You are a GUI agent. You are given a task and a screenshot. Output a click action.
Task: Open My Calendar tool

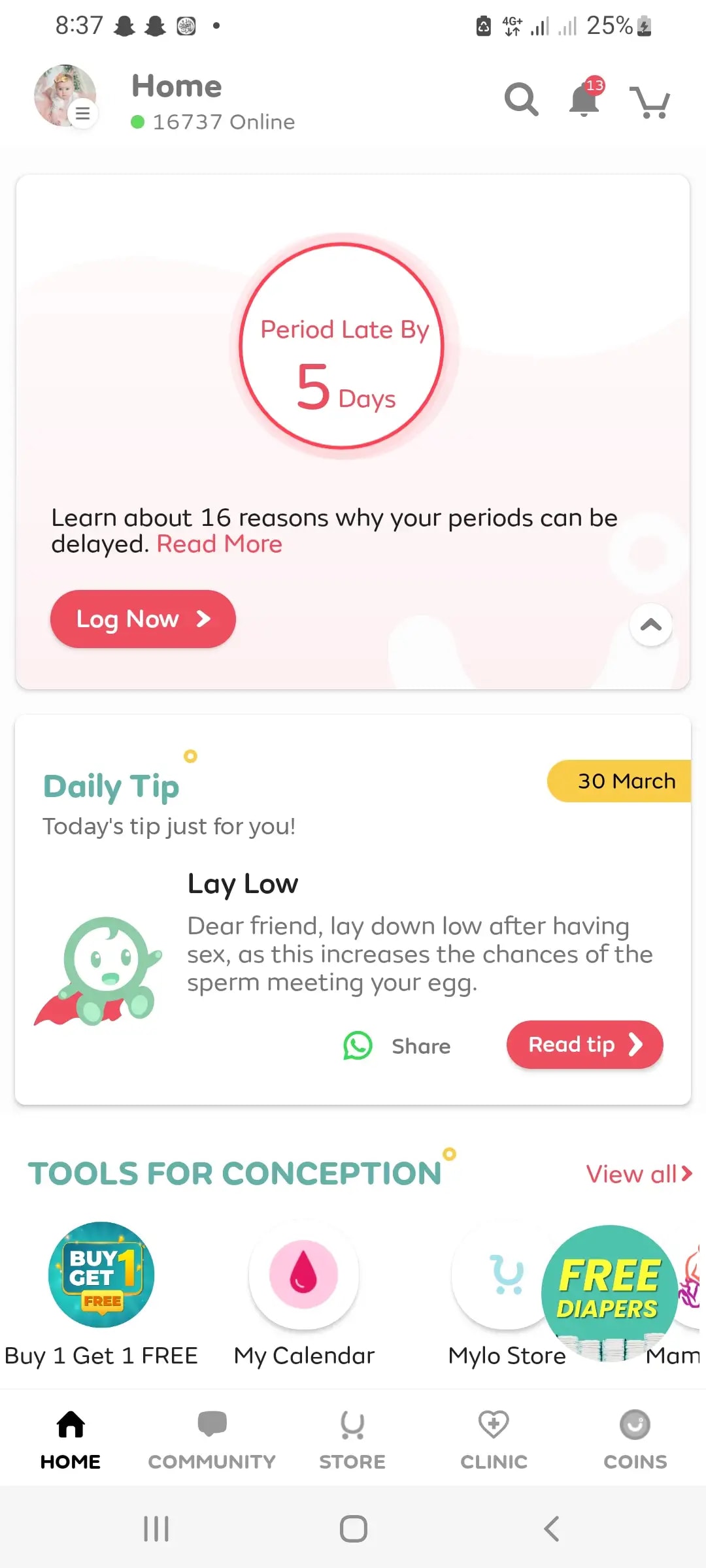304,1275
